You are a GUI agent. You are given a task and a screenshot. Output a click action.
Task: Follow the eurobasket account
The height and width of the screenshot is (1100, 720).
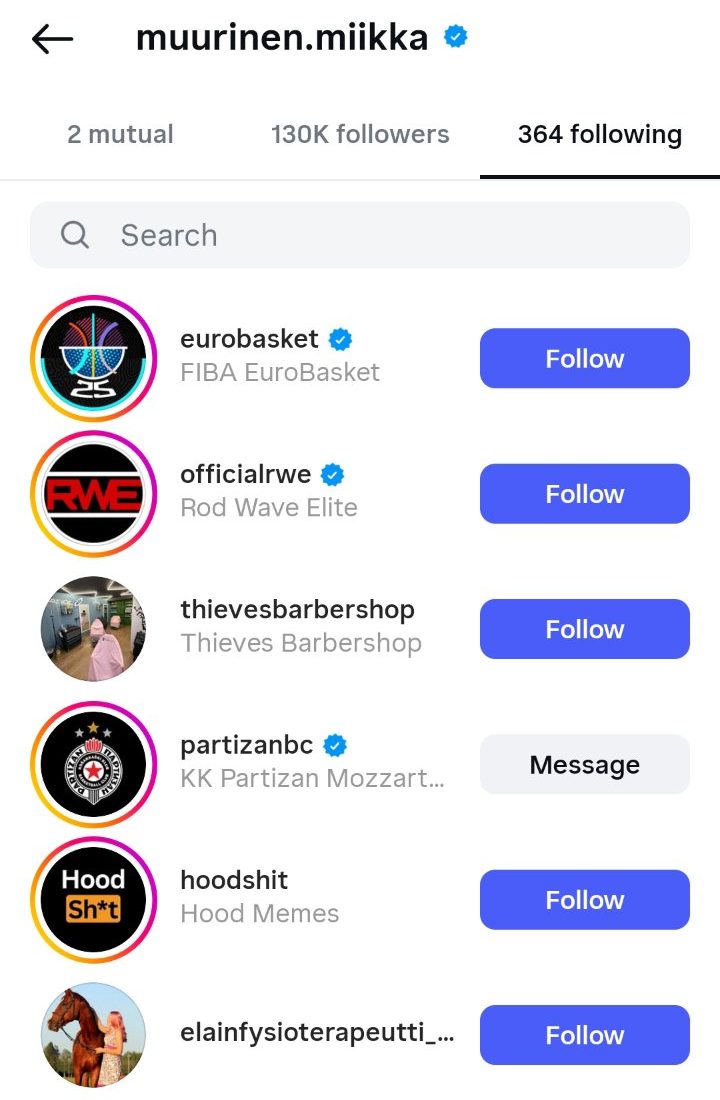coord(584,358)
